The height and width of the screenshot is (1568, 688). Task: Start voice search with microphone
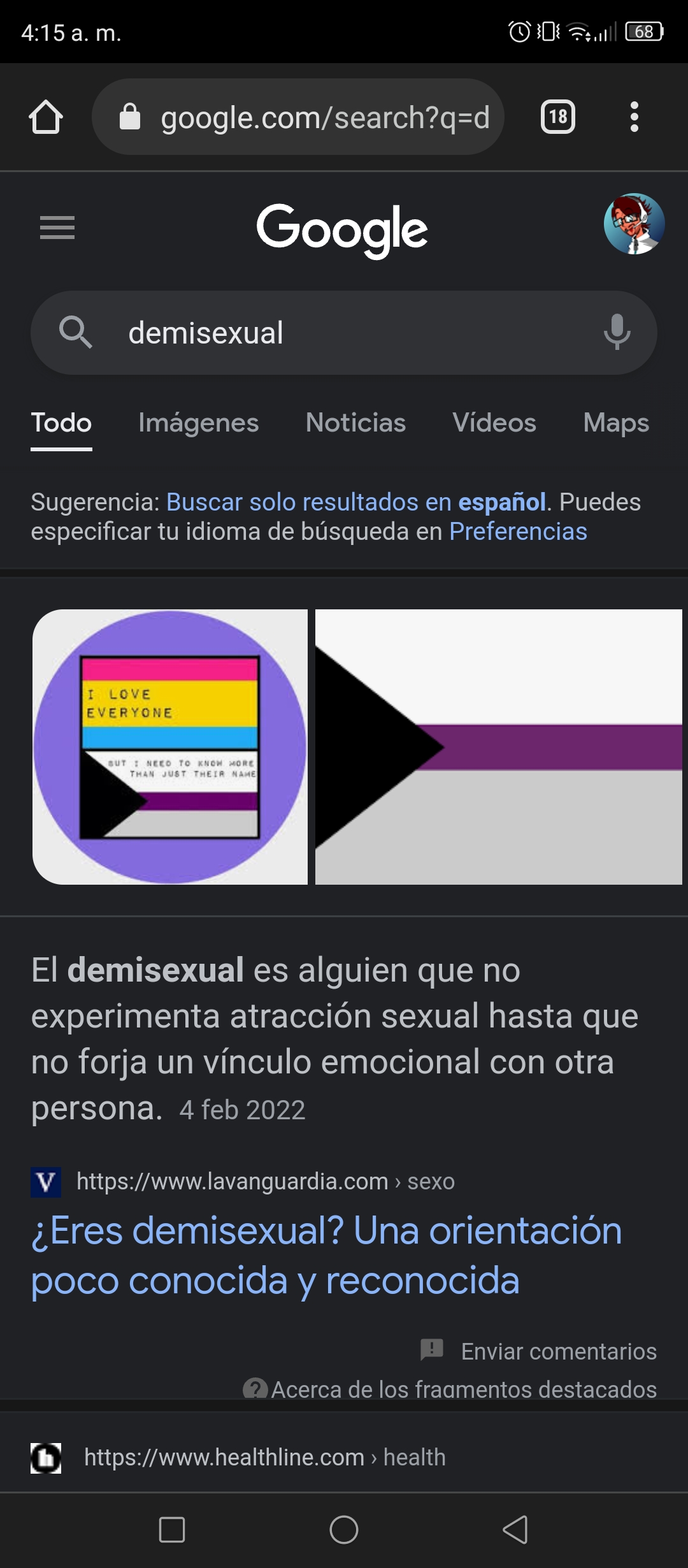(x=617, y=332)
